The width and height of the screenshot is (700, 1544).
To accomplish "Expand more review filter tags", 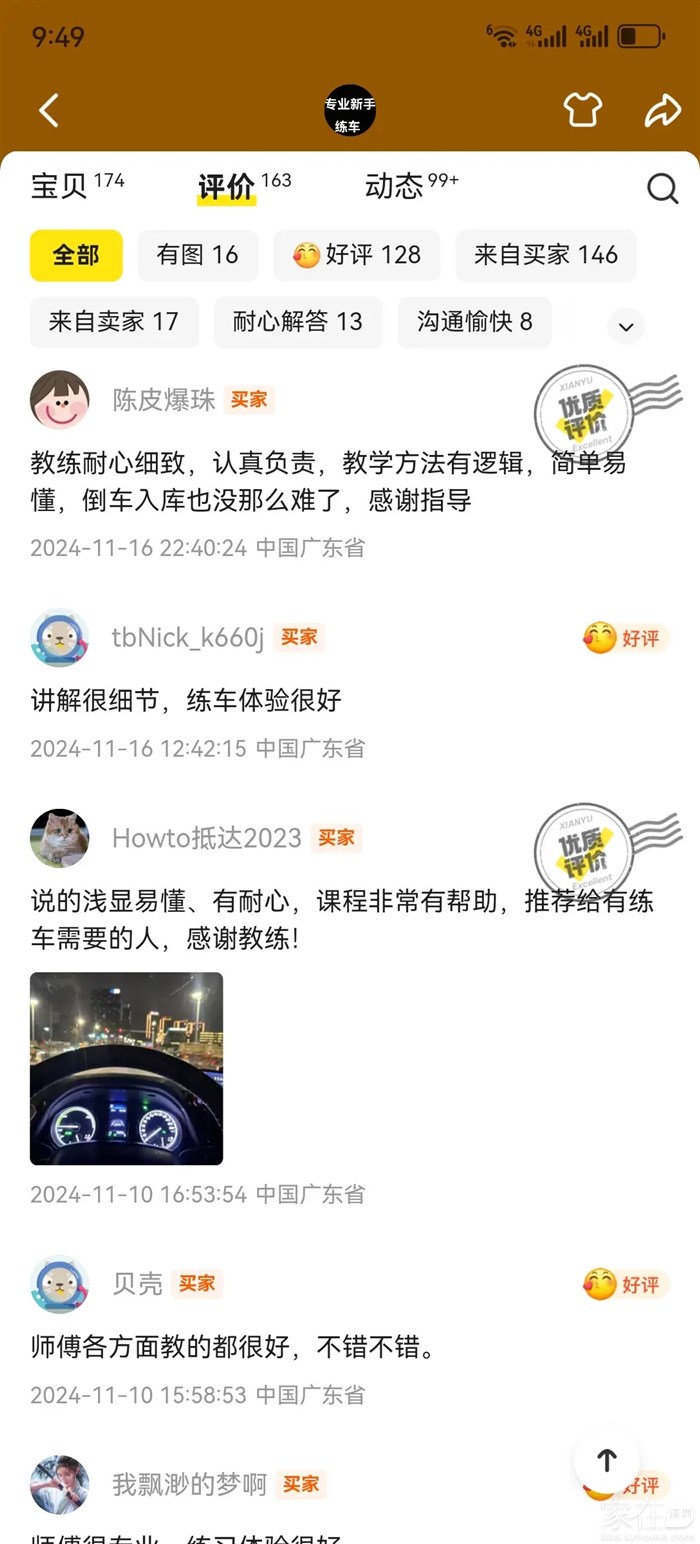I will click(627, 326).
